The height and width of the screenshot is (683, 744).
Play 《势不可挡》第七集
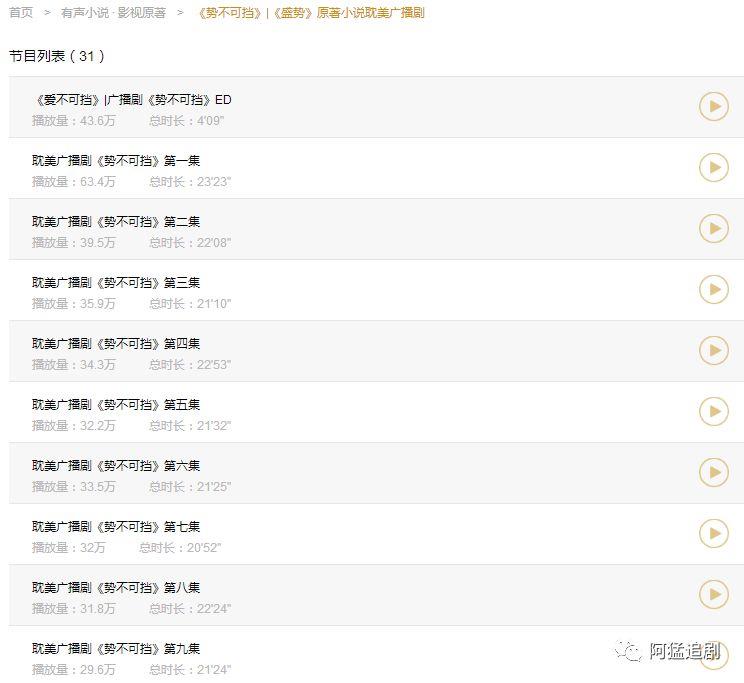(713, 533)
